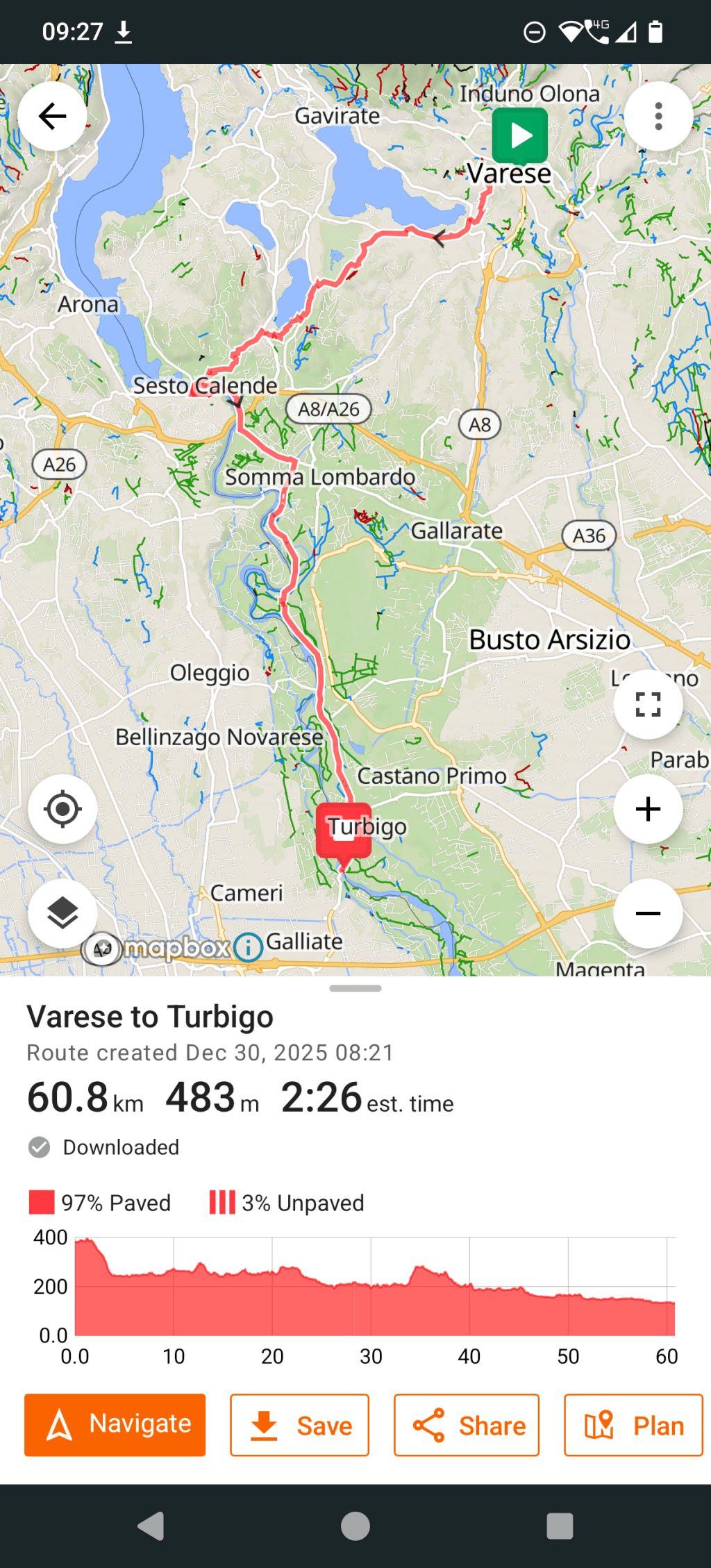This screenshot has height=1568, width=711.
Task: Save the Varese to Turbigo route
Action: [299, 1425]
